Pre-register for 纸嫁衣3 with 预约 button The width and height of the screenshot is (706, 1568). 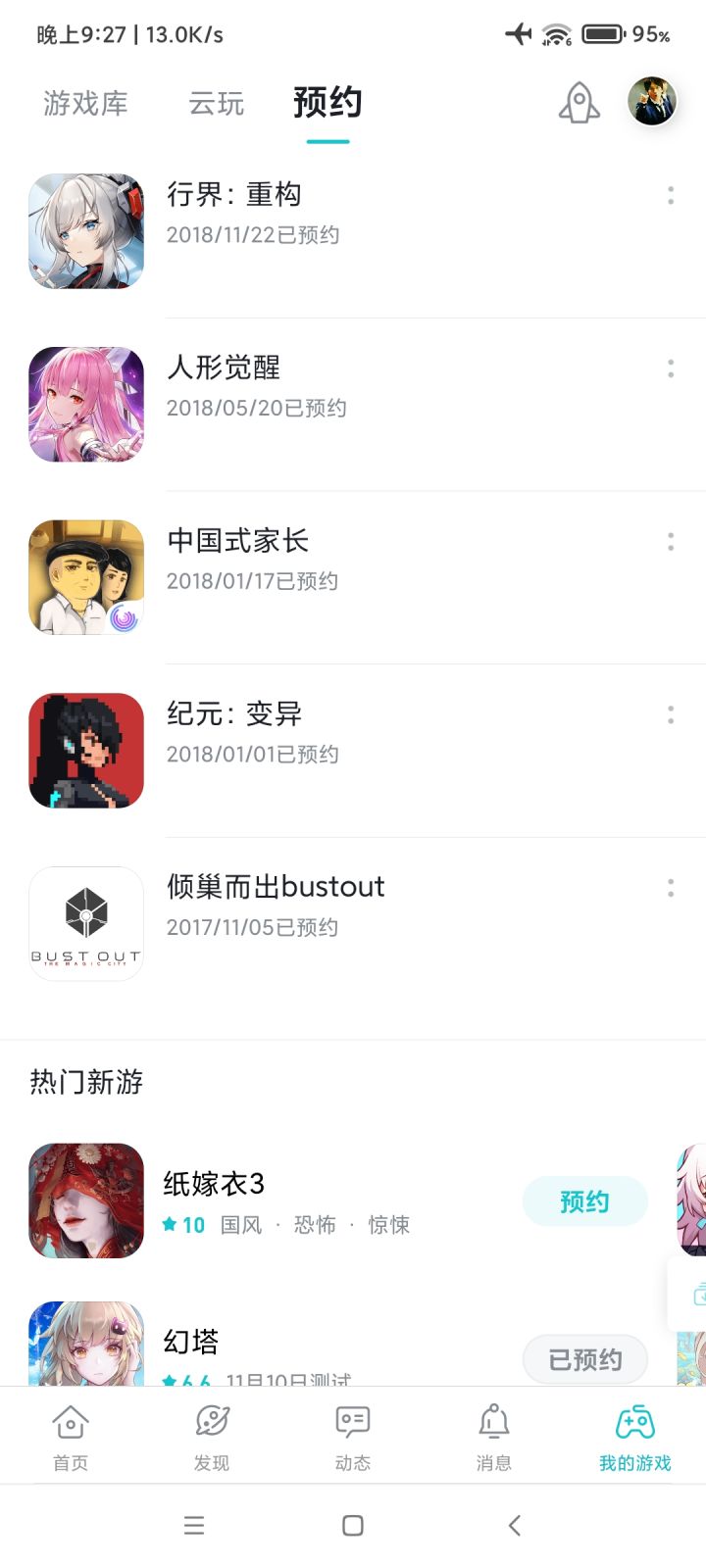(584, 1201)
